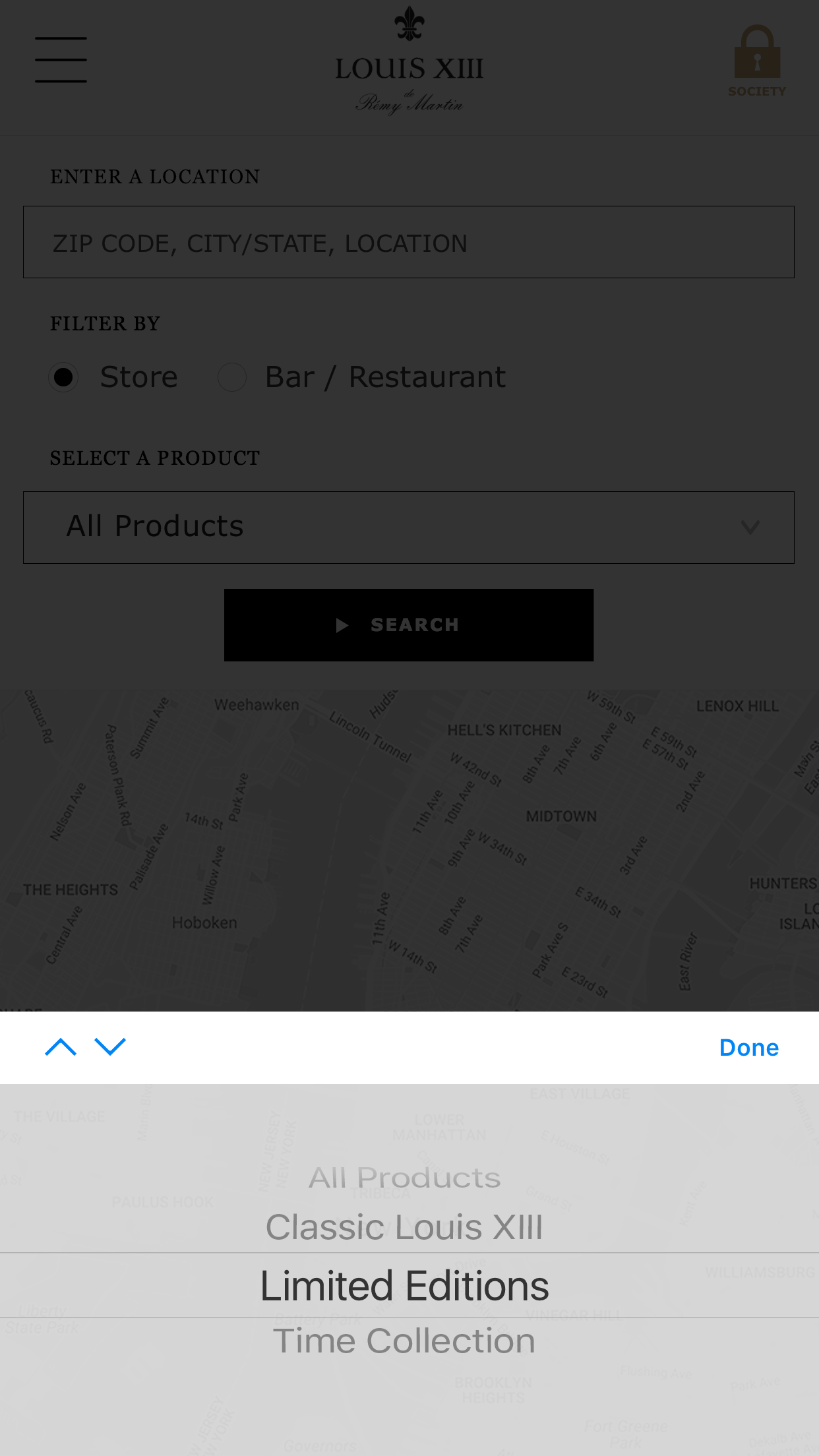The height and width of the screenshot is (1456, 819).
Task: Open the hamburger menu
Action: tap(61, 60)
